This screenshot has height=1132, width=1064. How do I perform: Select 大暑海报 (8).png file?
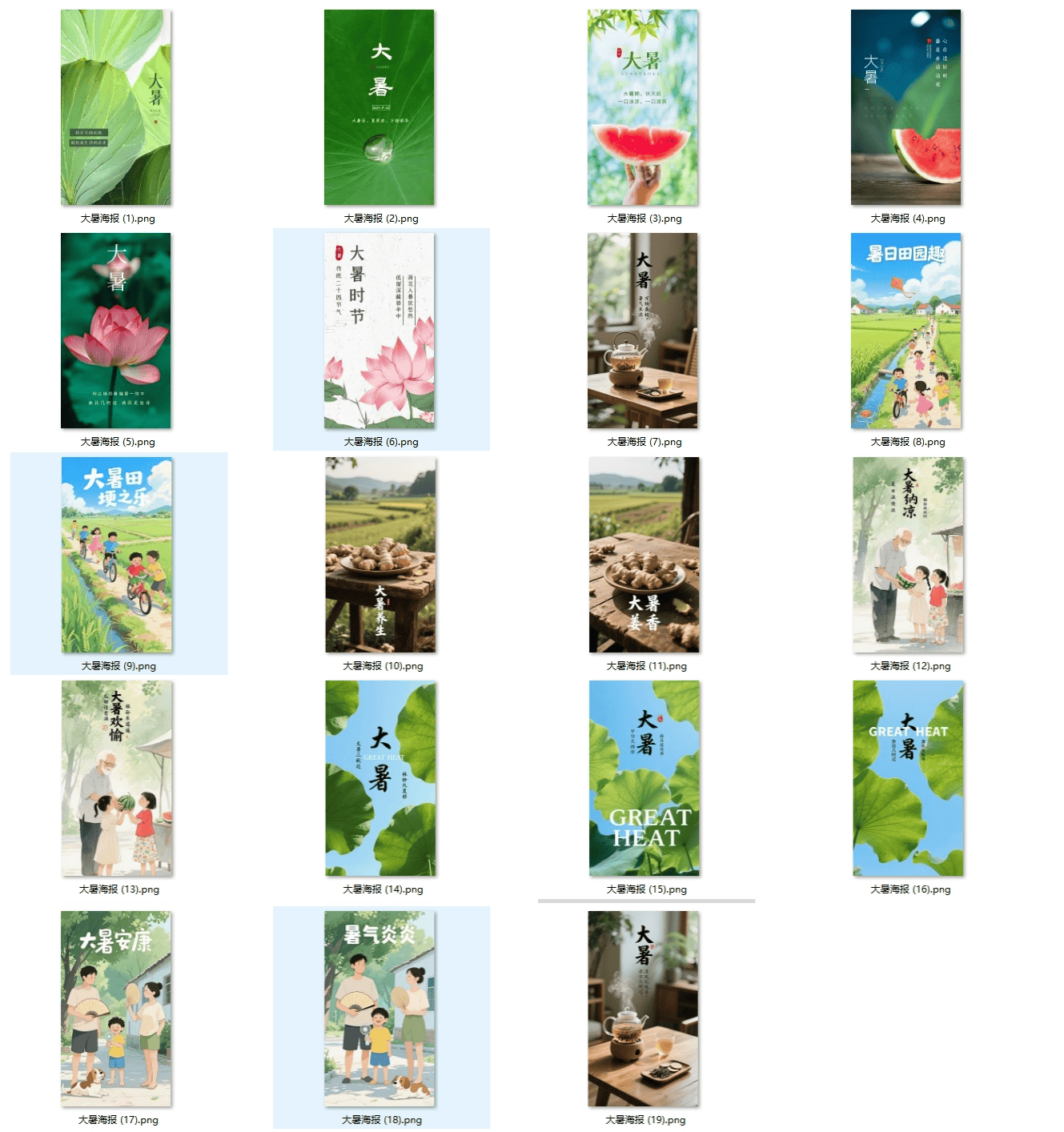pos(905,331)
